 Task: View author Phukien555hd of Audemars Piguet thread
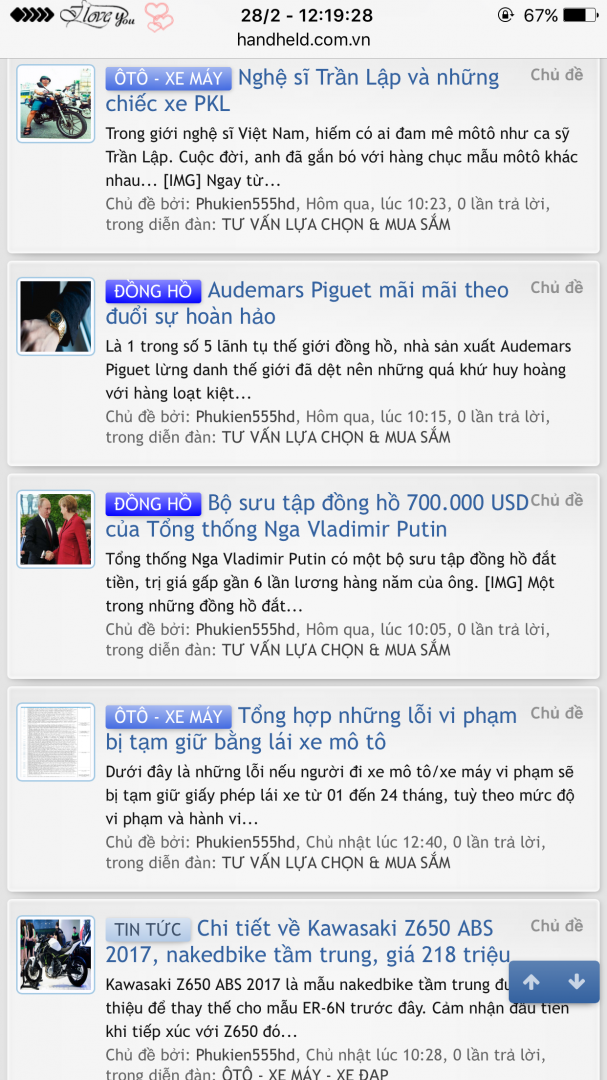click(x=246, y=417)
